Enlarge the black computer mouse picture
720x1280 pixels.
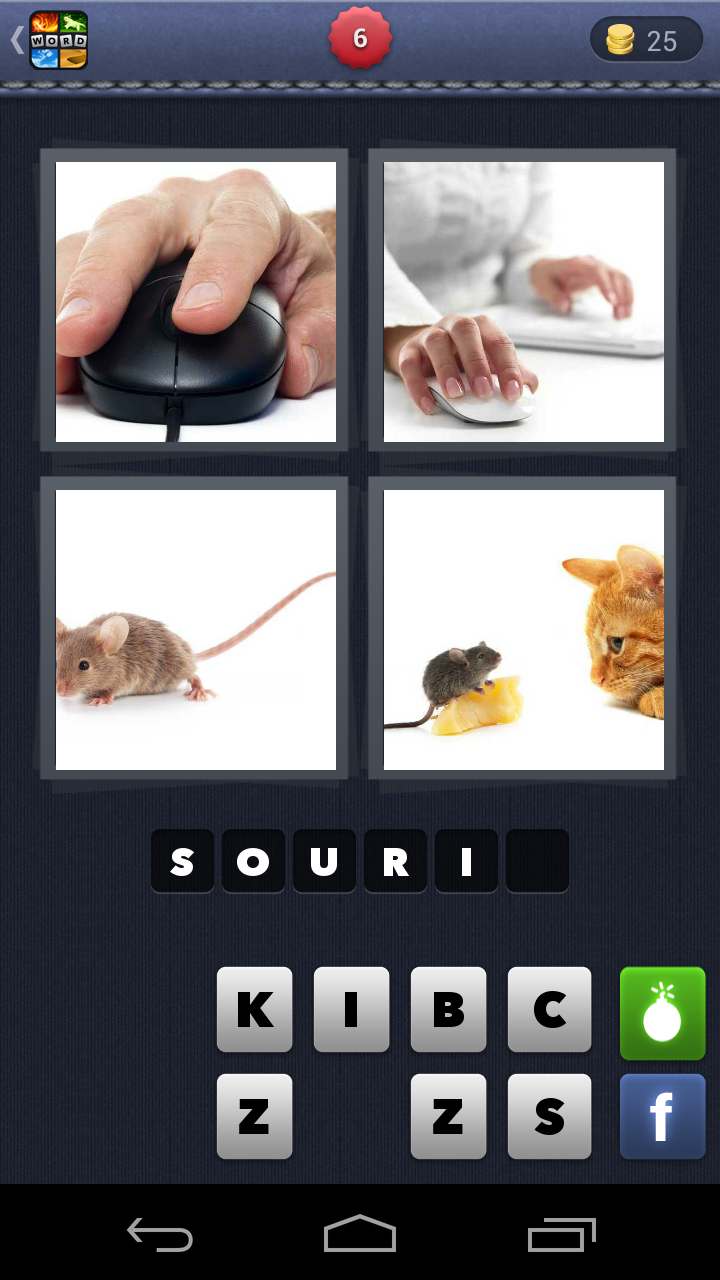tap(195, 301)
